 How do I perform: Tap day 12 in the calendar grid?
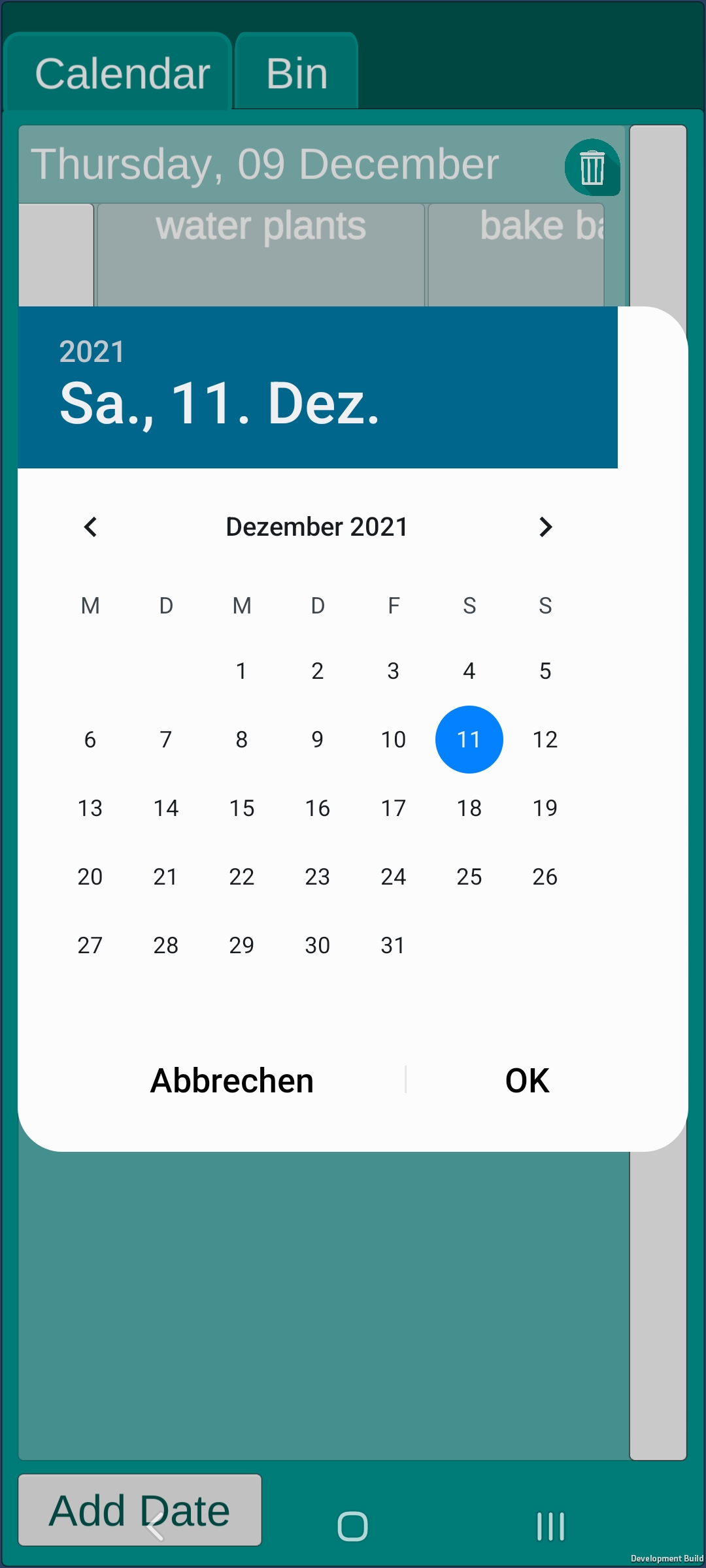pos(545,740)
